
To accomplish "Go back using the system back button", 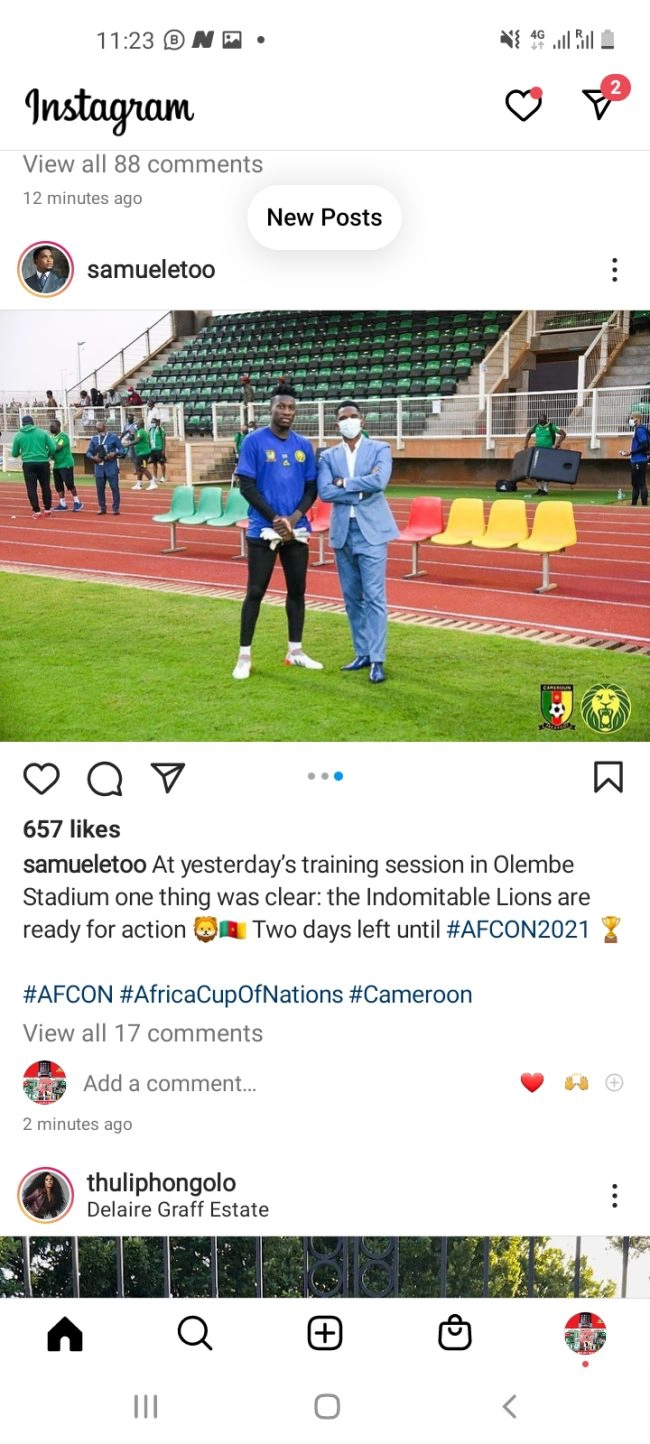I will point(509,1407).
